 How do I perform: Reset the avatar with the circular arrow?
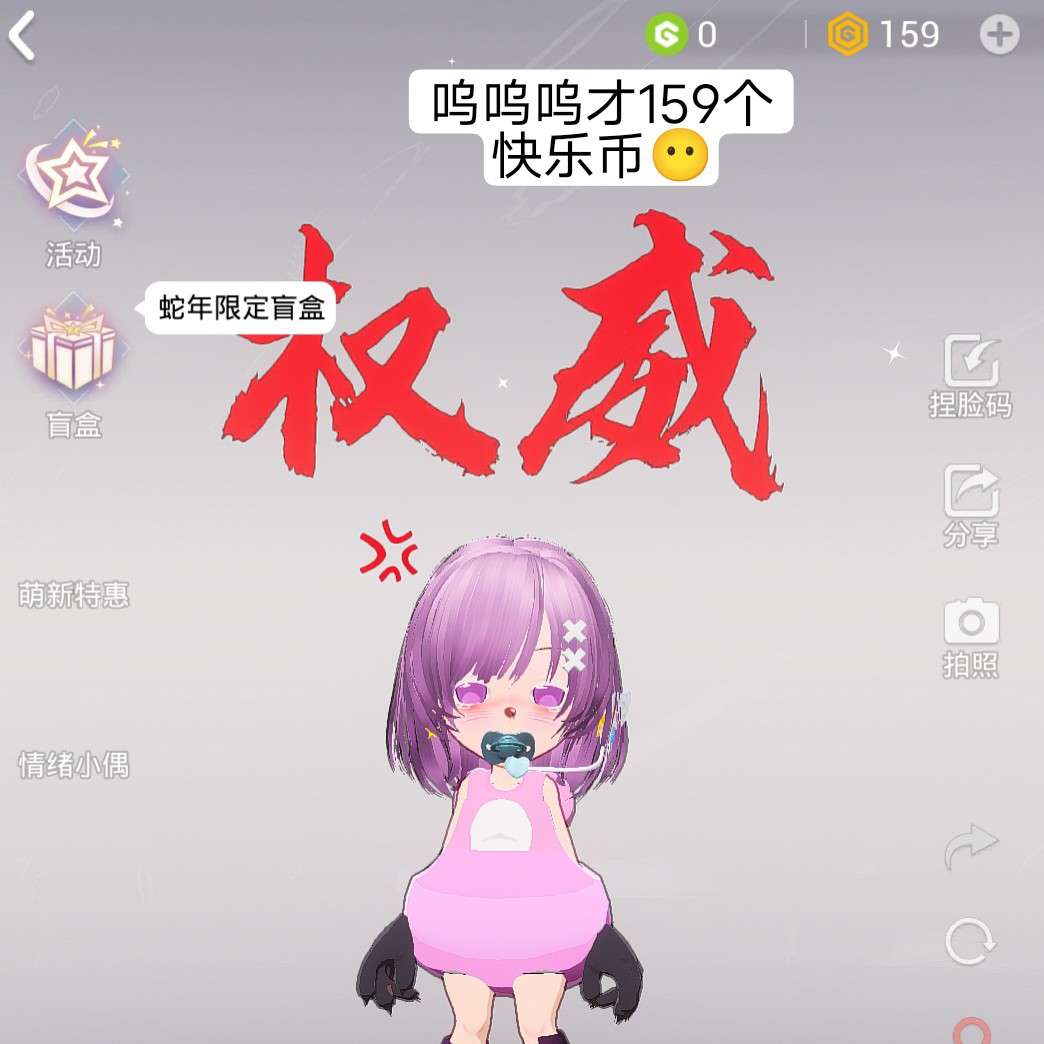click(x=971, y=941)
